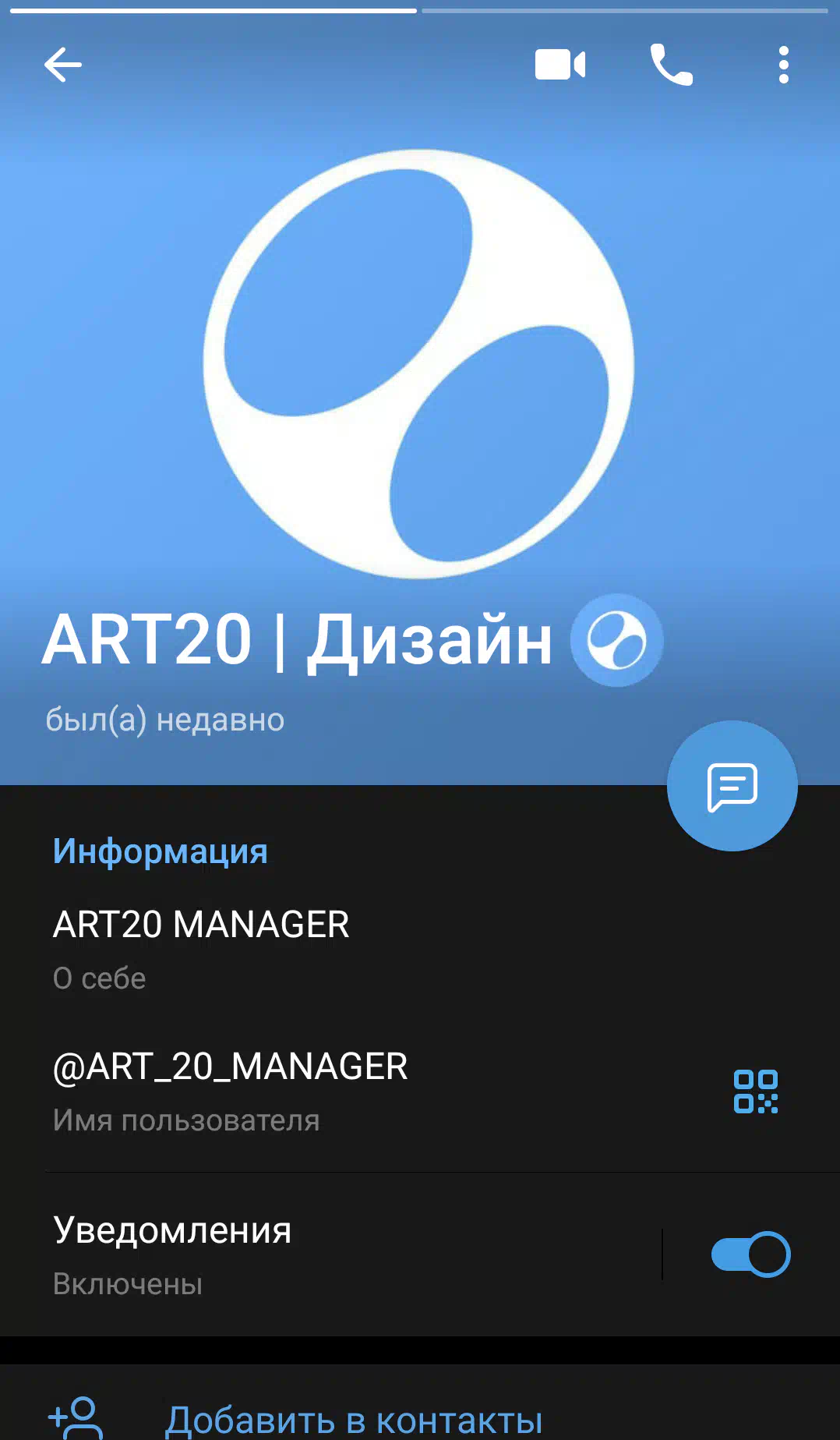Viewport: 840px width, 1440px height.
Task: Tap the ART20 MANAGER bio row
Action: coord(420,950)
